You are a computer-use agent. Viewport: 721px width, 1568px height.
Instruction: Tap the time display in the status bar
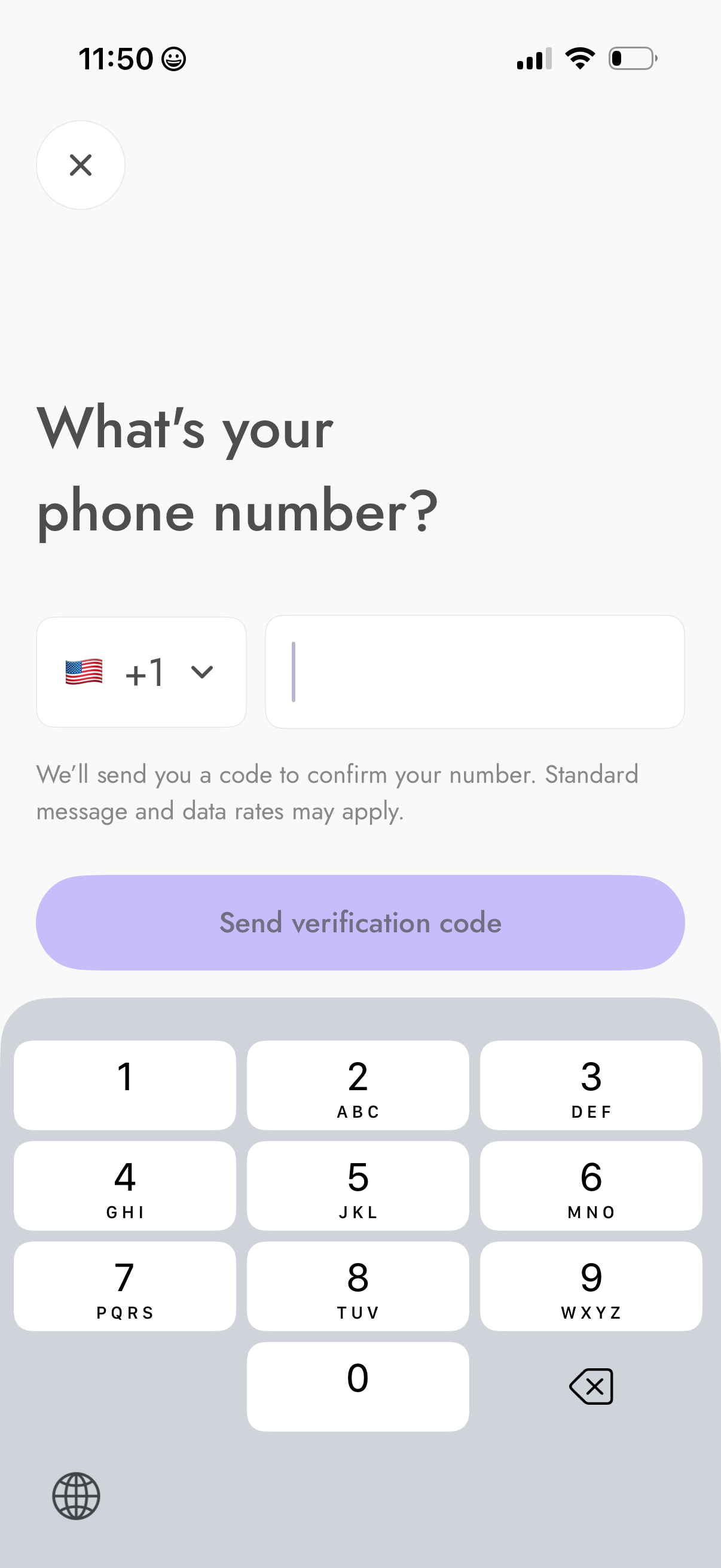click(116, 57)
